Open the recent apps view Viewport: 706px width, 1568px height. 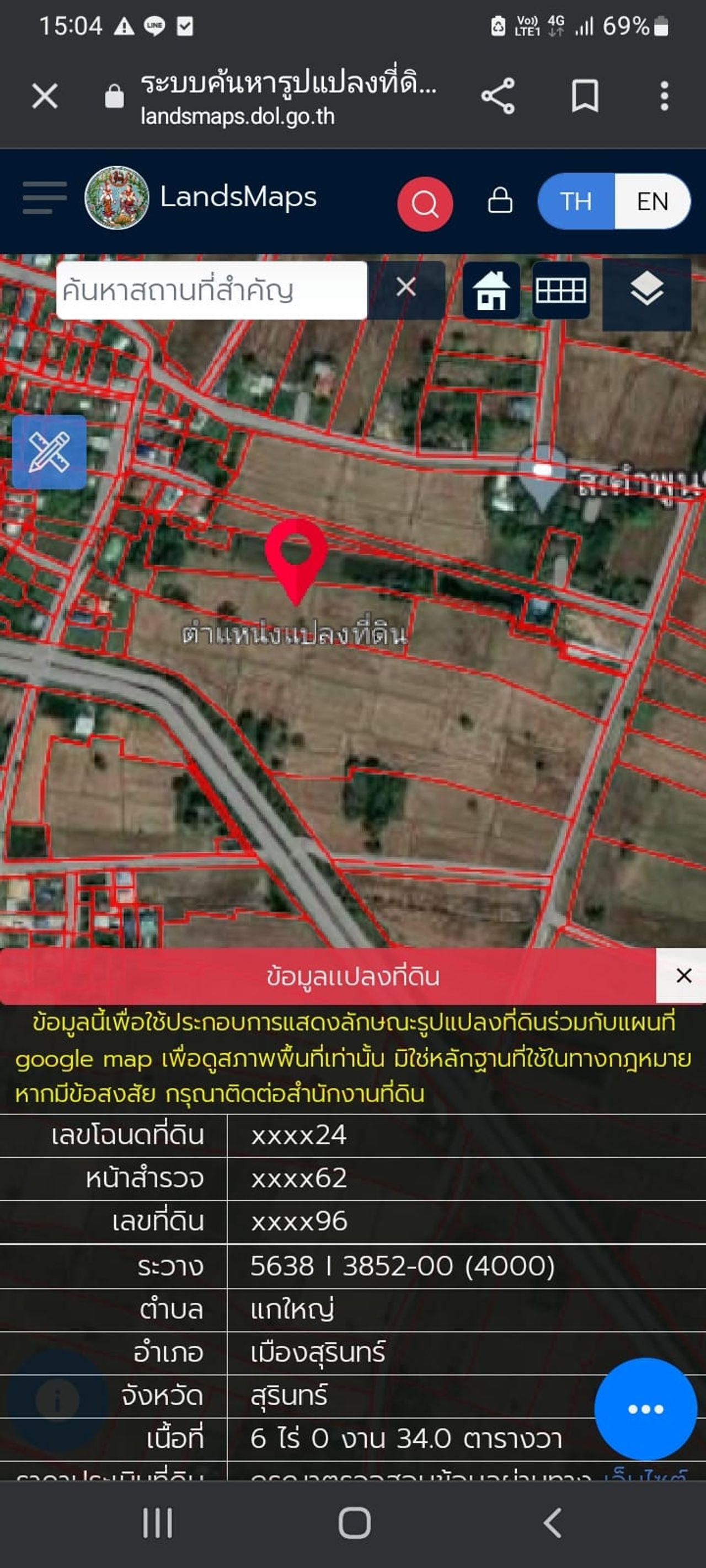157,1523
